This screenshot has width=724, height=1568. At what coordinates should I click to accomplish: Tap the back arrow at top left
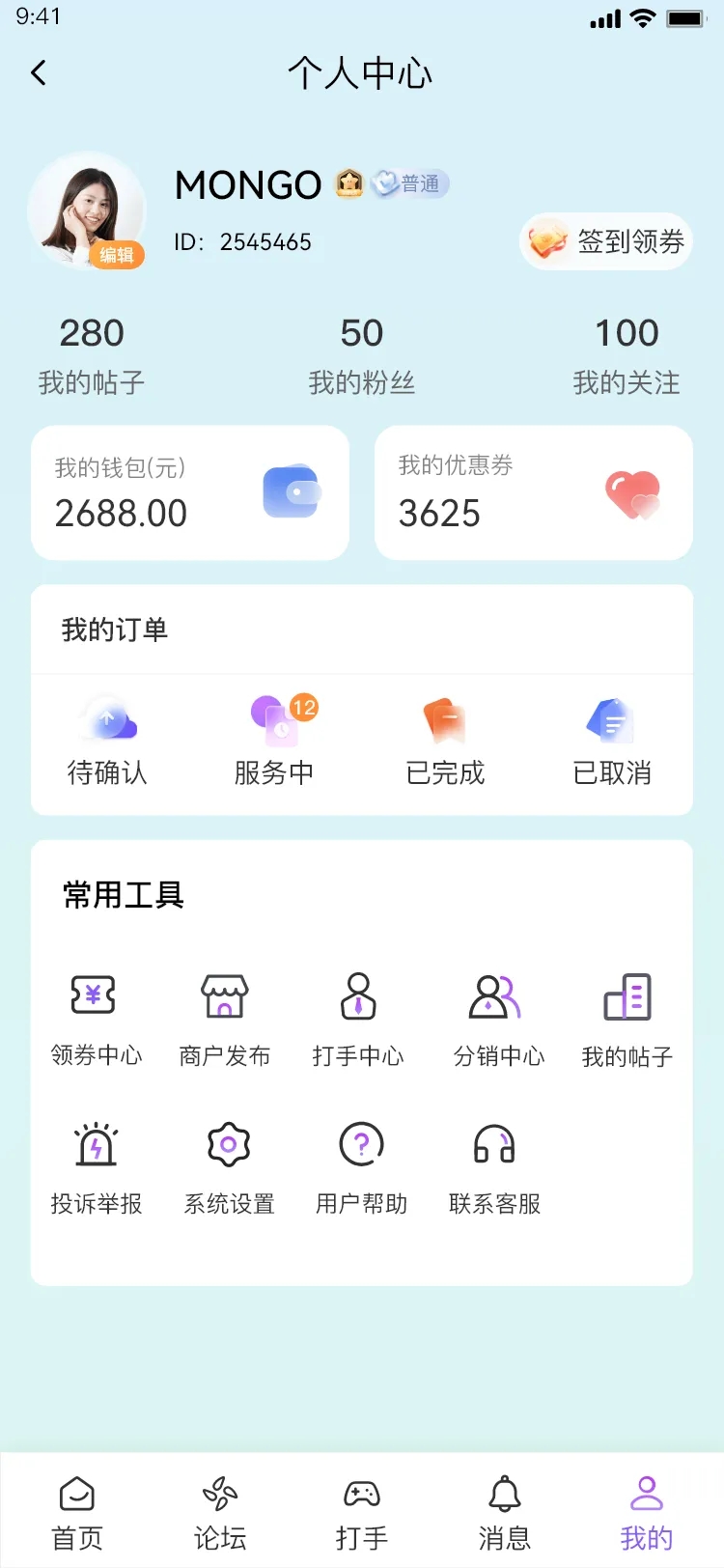39,72
